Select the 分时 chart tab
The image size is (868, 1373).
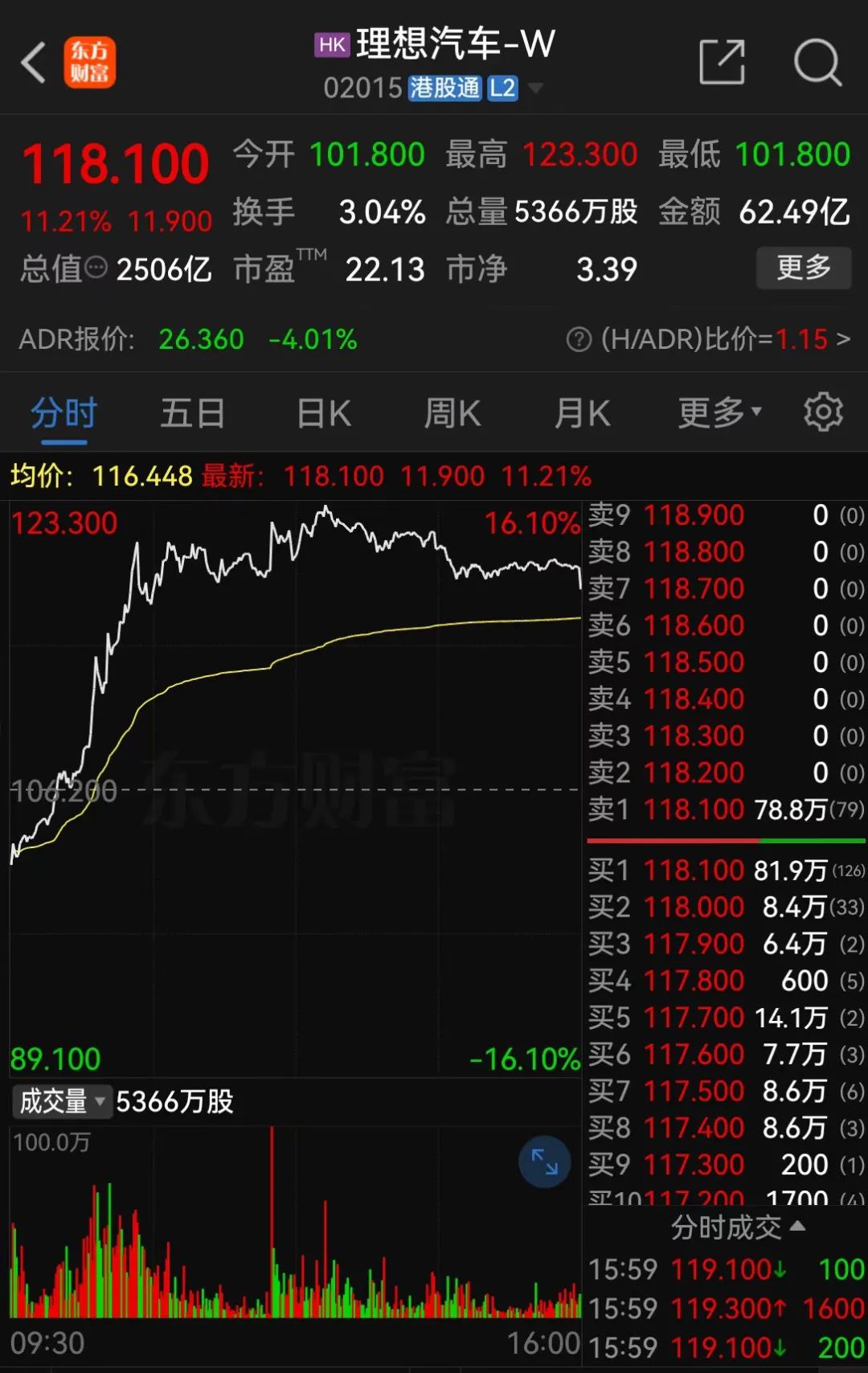click(x=63, y=413)
